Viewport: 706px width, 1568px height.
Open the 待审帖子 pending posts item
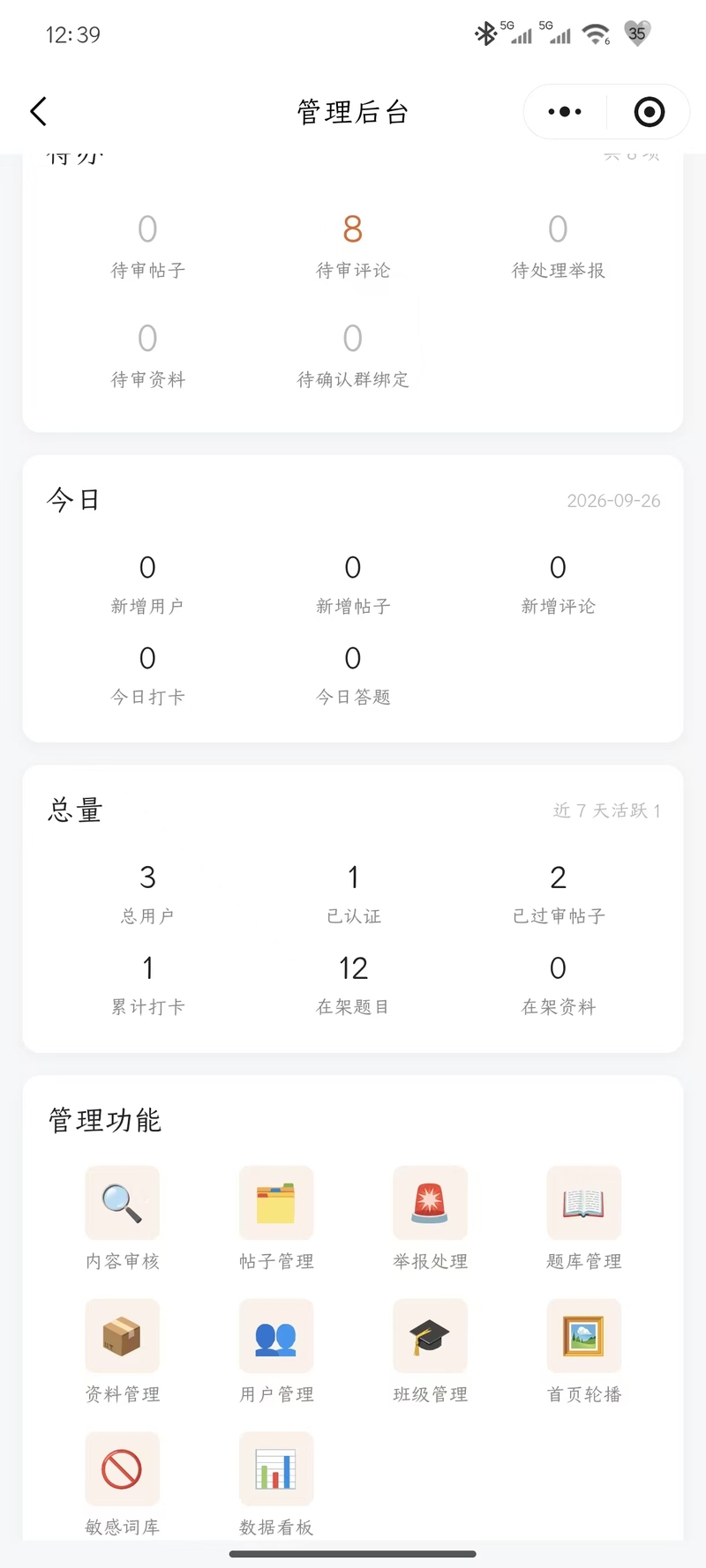147,246
